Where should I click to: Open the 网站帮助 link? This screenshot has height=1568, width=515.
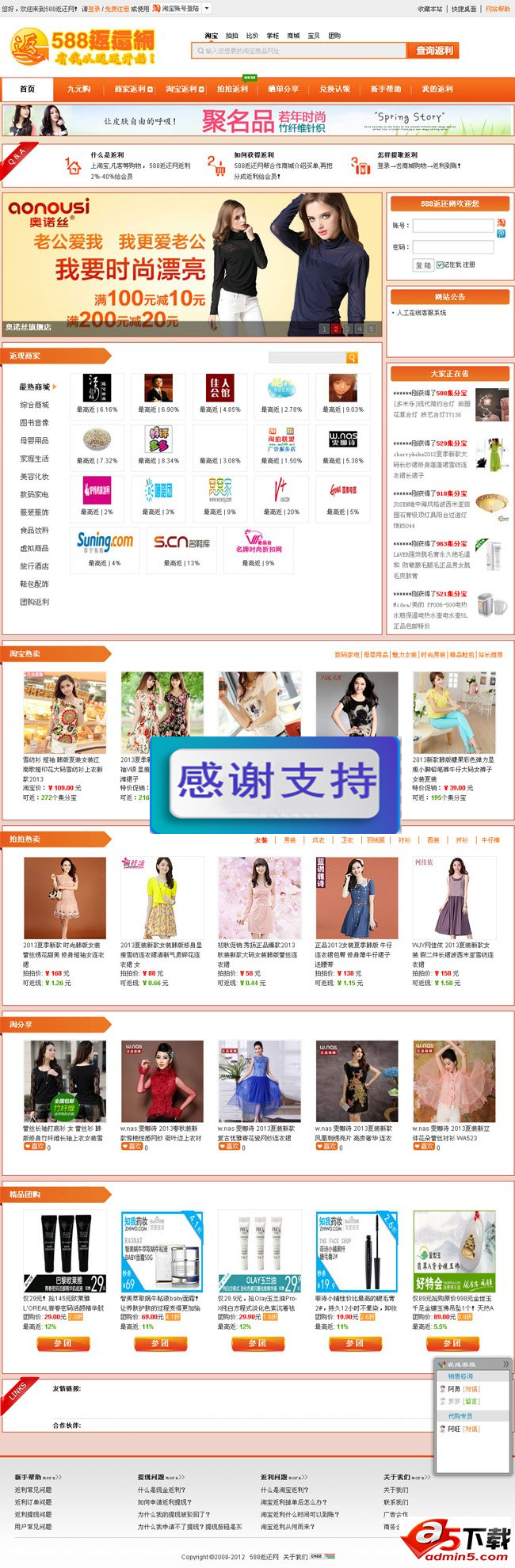(x=498, y=9)
